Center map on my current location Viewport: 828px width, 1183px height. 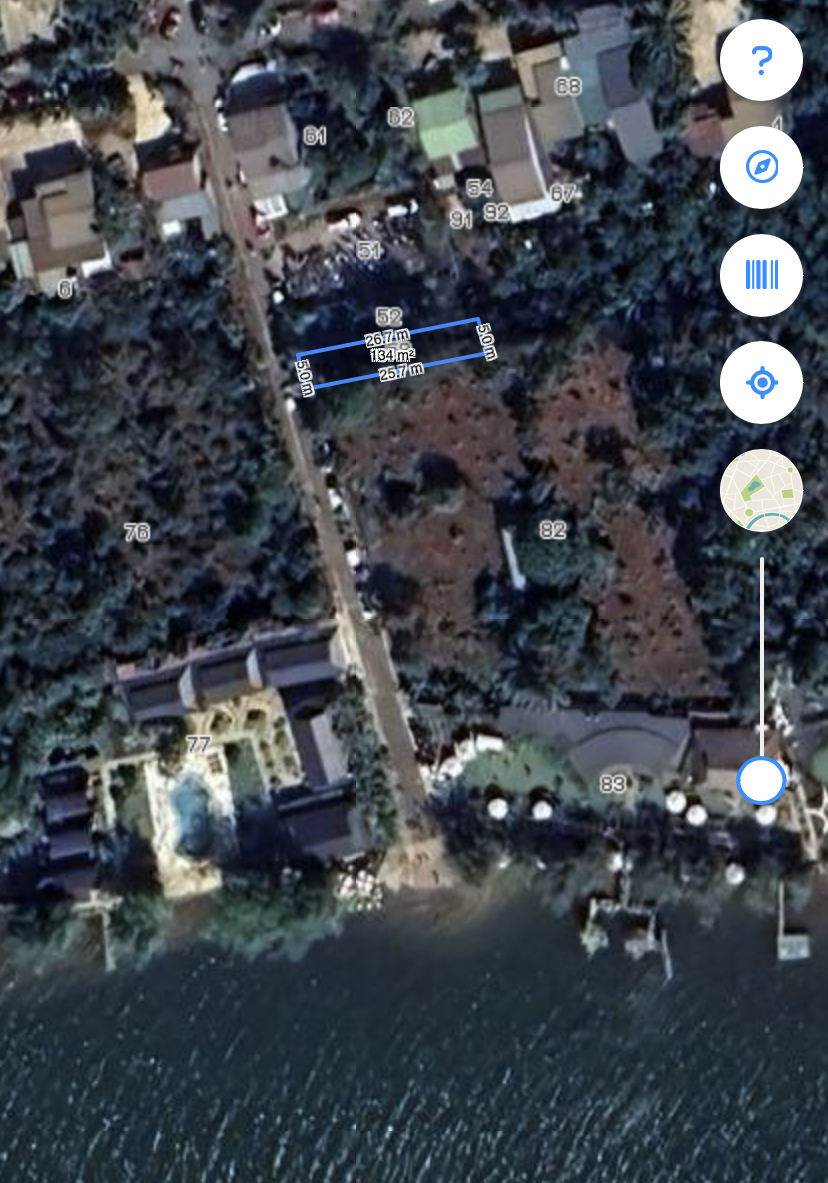[x=761, y=382]
